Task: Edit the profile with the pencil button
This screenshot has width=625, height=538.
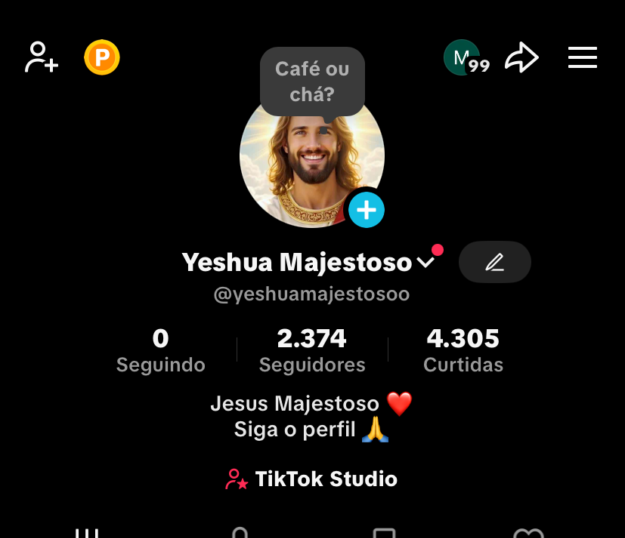Action: pyautogui.click(x=494, y=262)
